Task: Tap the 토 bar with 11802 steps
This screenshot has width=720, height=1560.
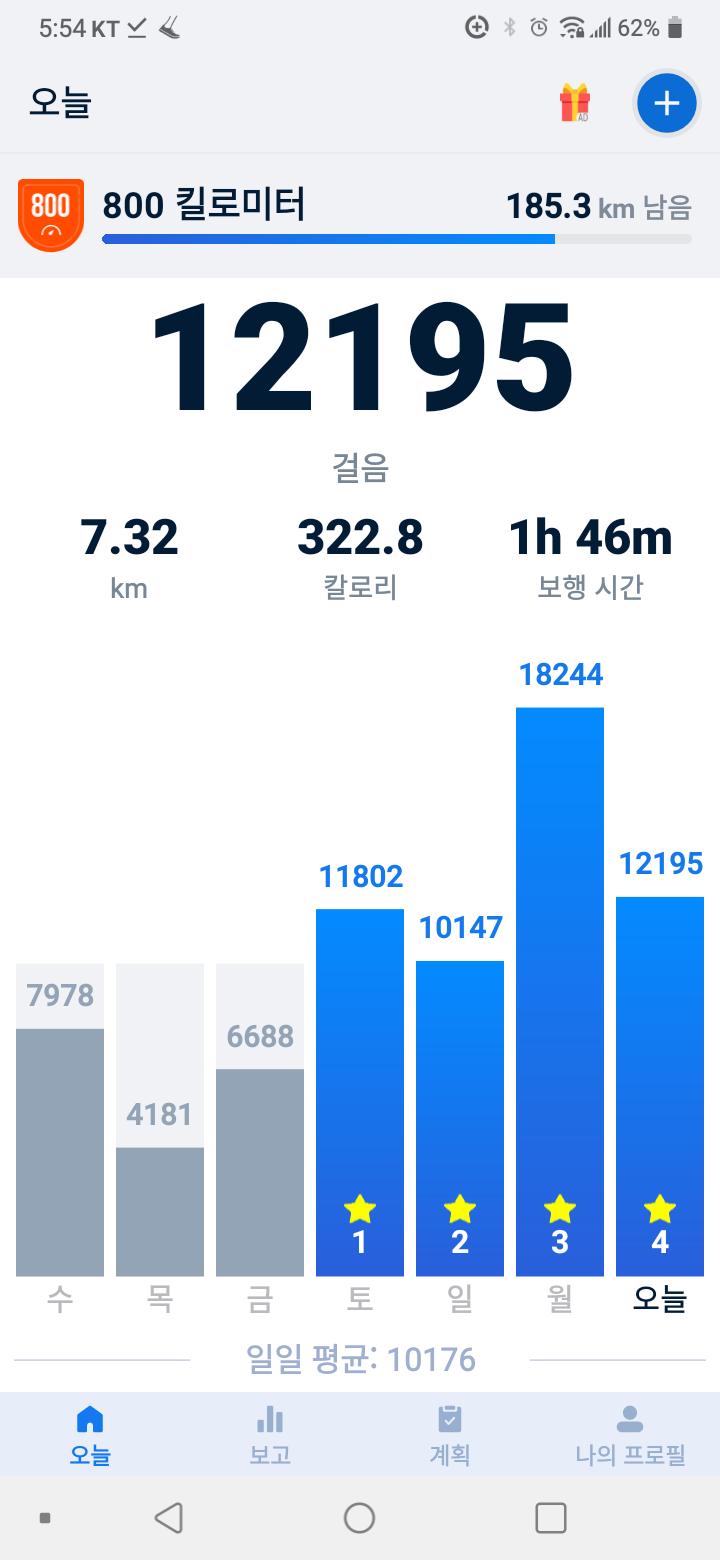Action: pyautogui.click(x=360, y=1090)
